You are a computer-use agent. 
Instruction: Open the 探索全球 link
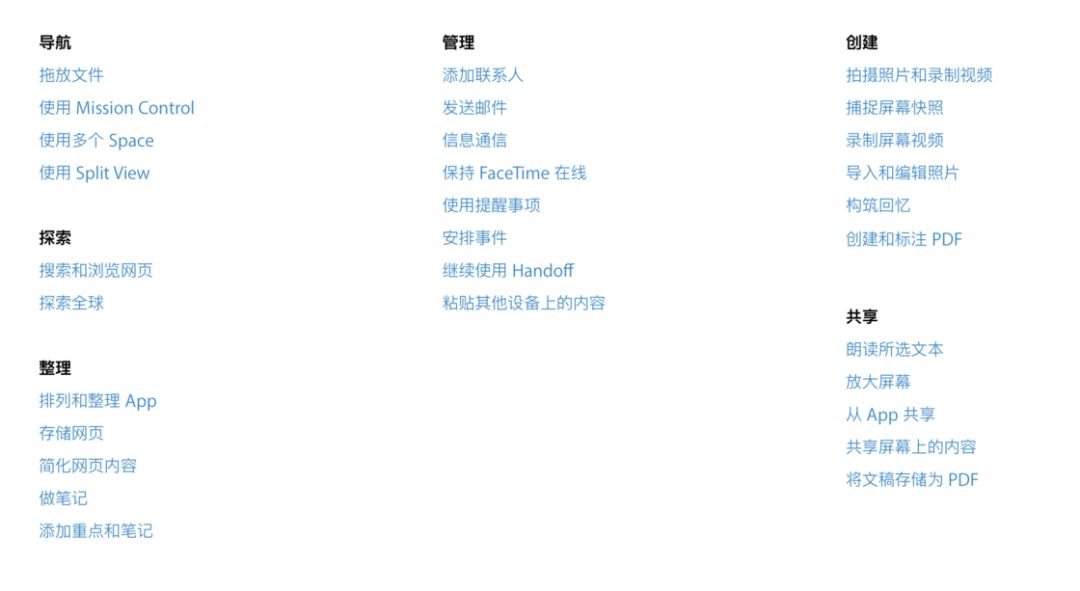pos(71,303)
